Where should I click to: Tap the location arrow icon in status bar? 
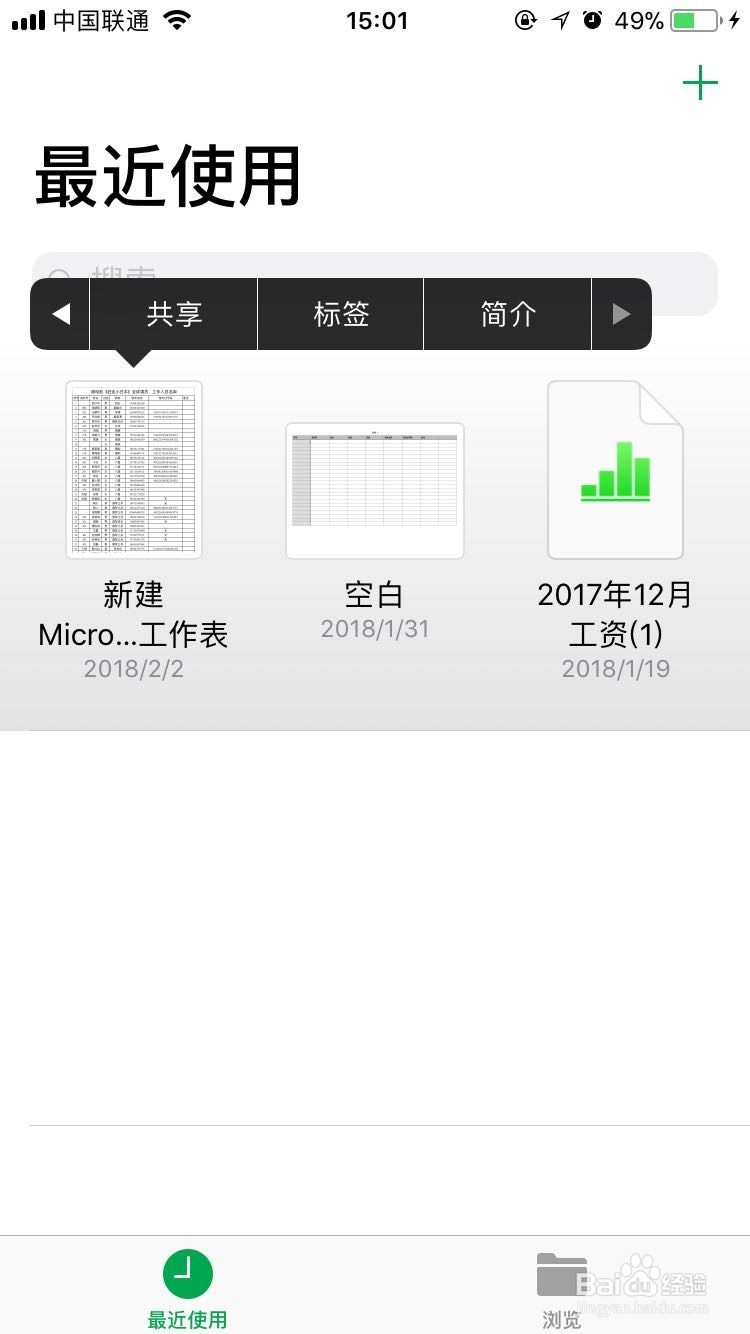click(559, 20)
